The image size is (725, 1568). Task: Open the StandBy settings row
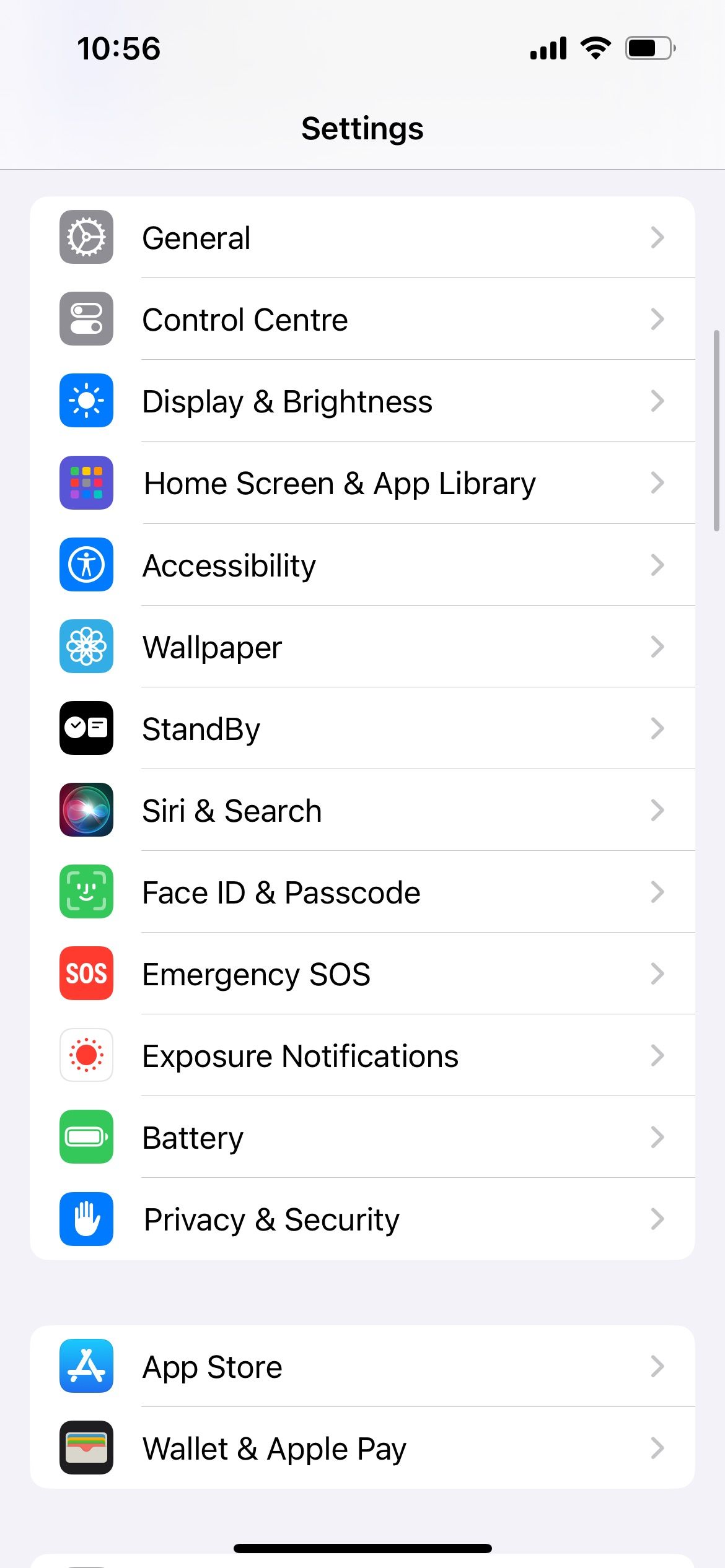(x=362, y=728)
